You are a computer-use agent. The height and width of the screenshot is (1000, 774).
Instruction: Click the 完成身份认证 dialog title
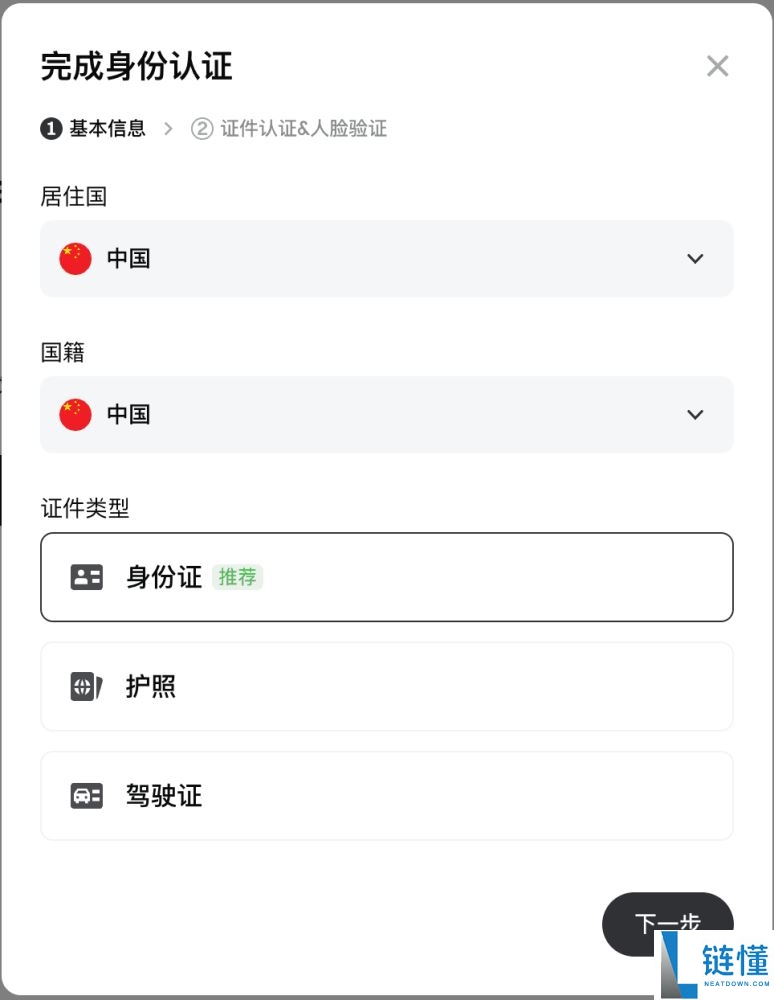pos(135,65)
